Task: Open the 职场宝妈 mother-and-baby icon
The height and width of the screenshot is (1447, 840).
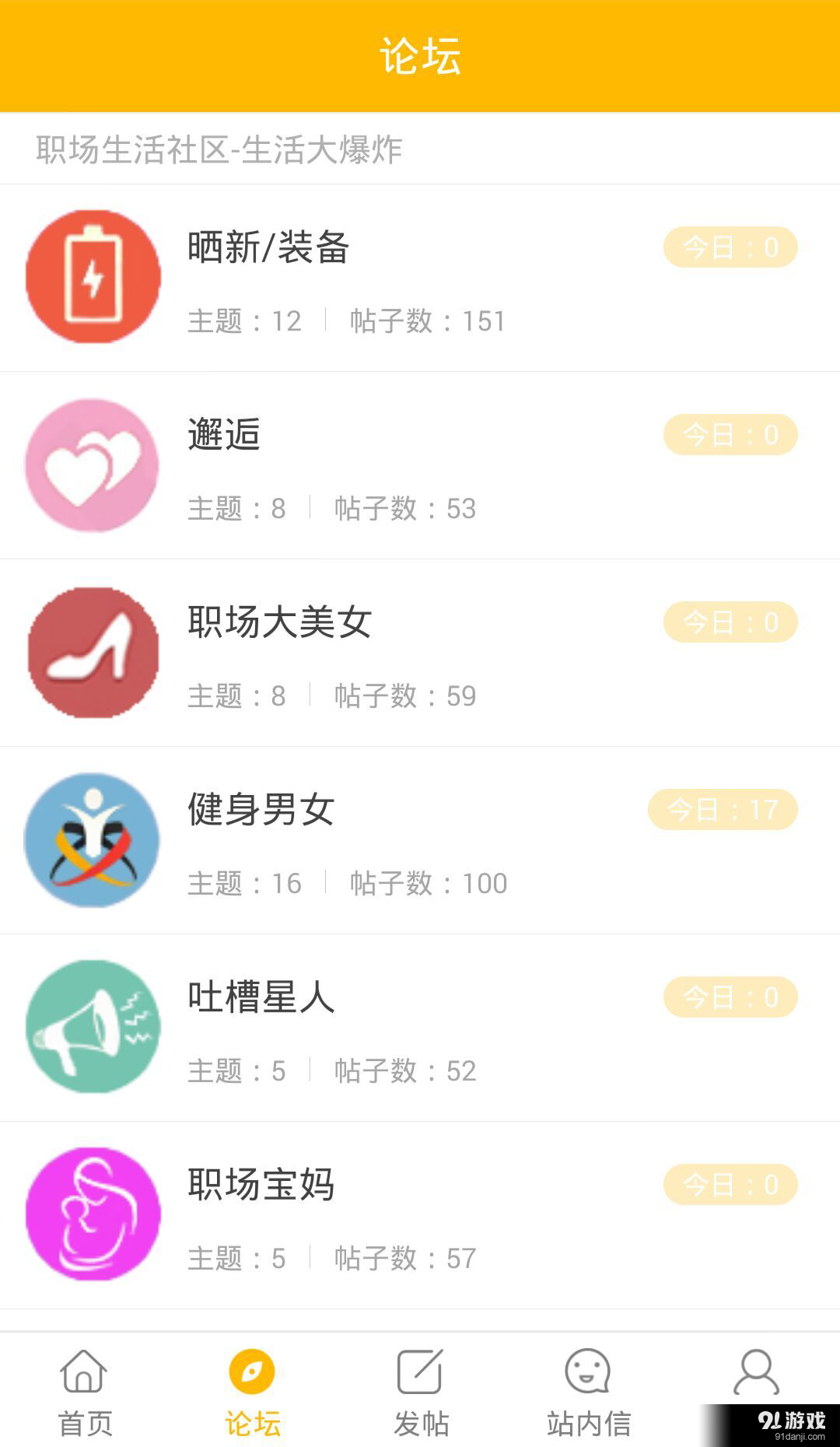Action: [x=93, y=1214]
